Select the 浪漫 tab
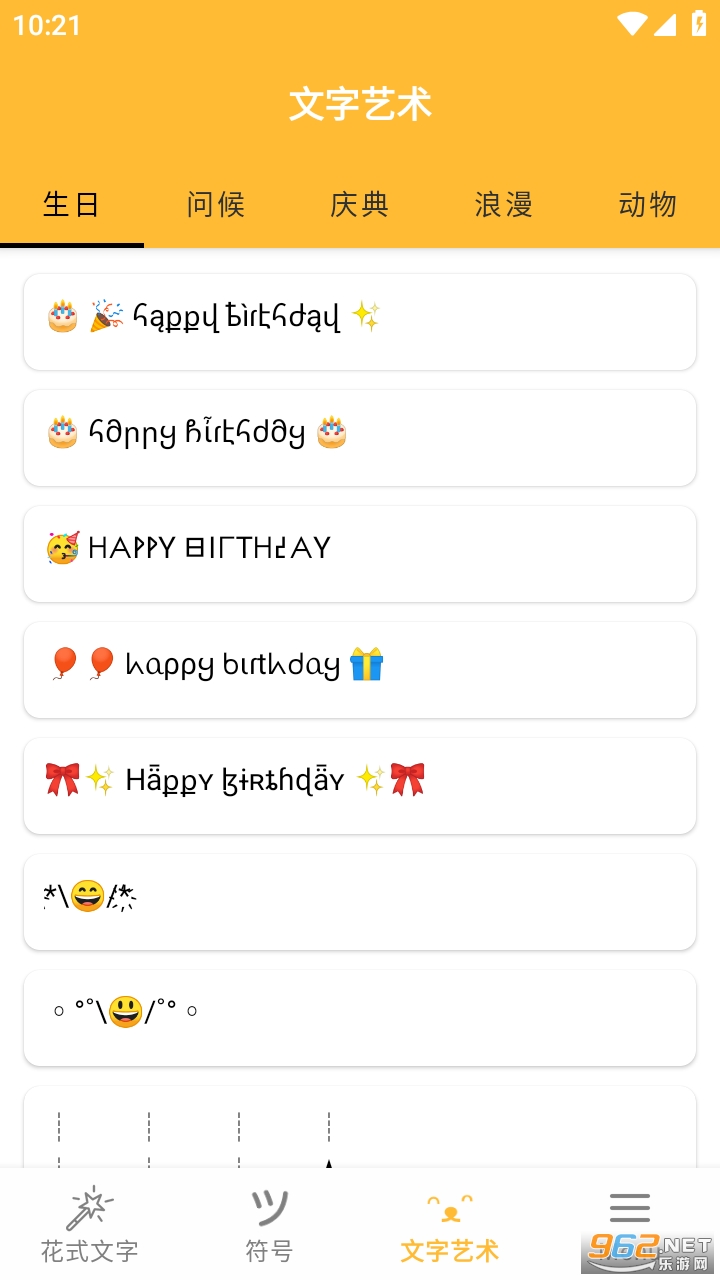The height and width of the screenshot is (1280, 720). (x=503, y=205)
